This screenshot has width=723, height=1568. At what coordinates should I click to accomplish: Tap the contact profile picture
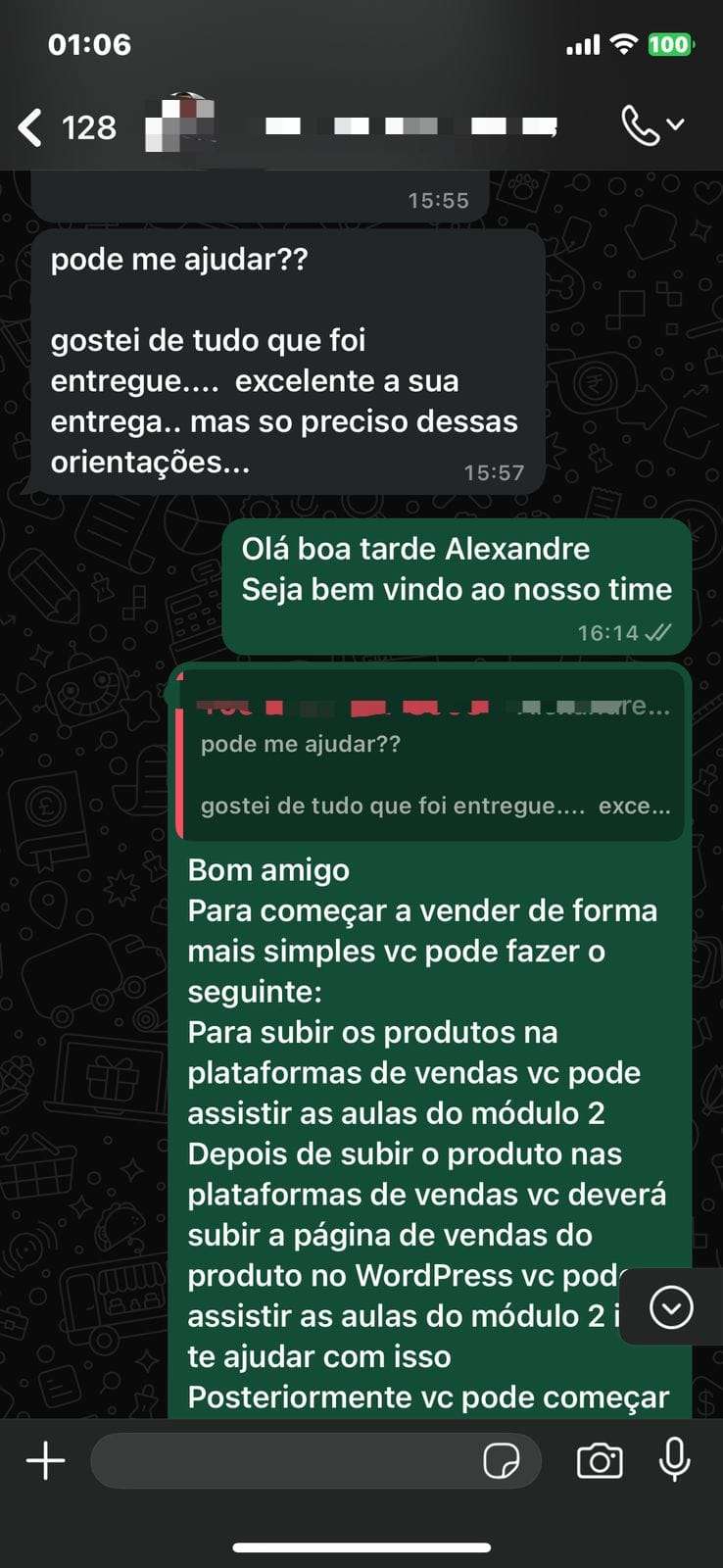tap(182, 125)
